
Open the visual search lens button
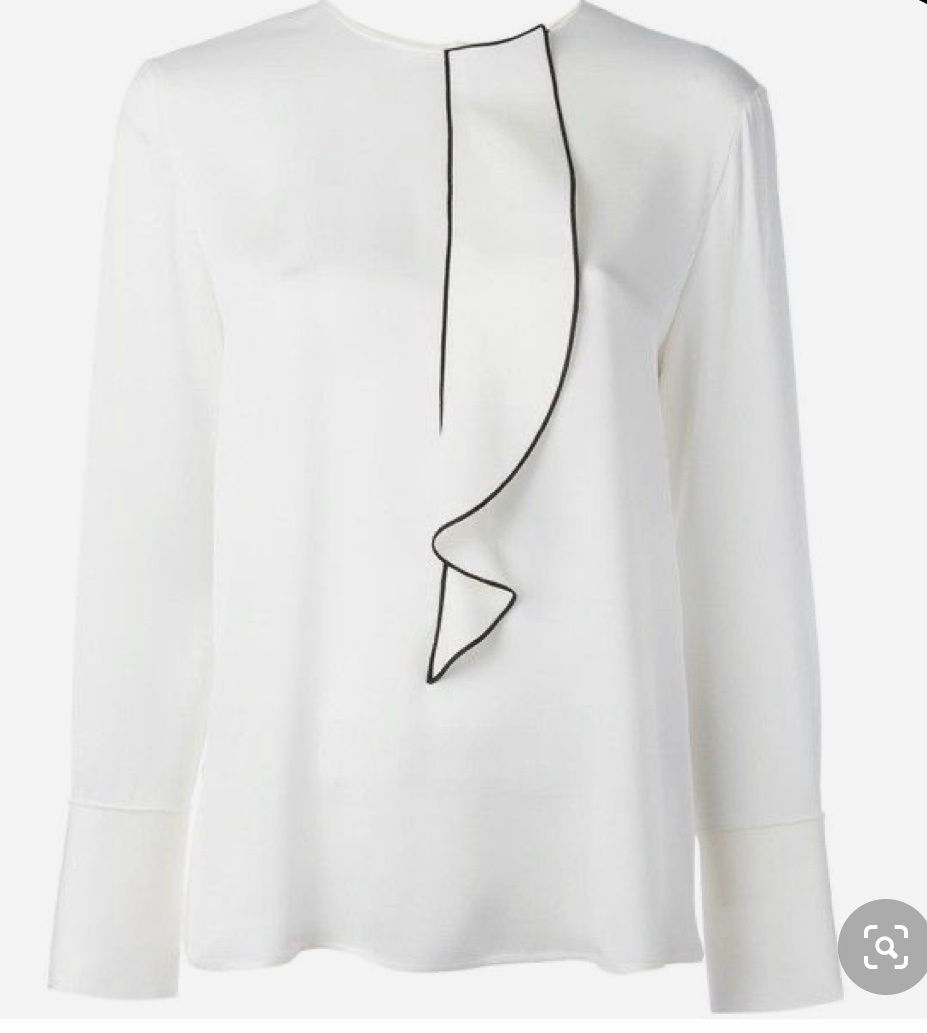tap(885, 946)
